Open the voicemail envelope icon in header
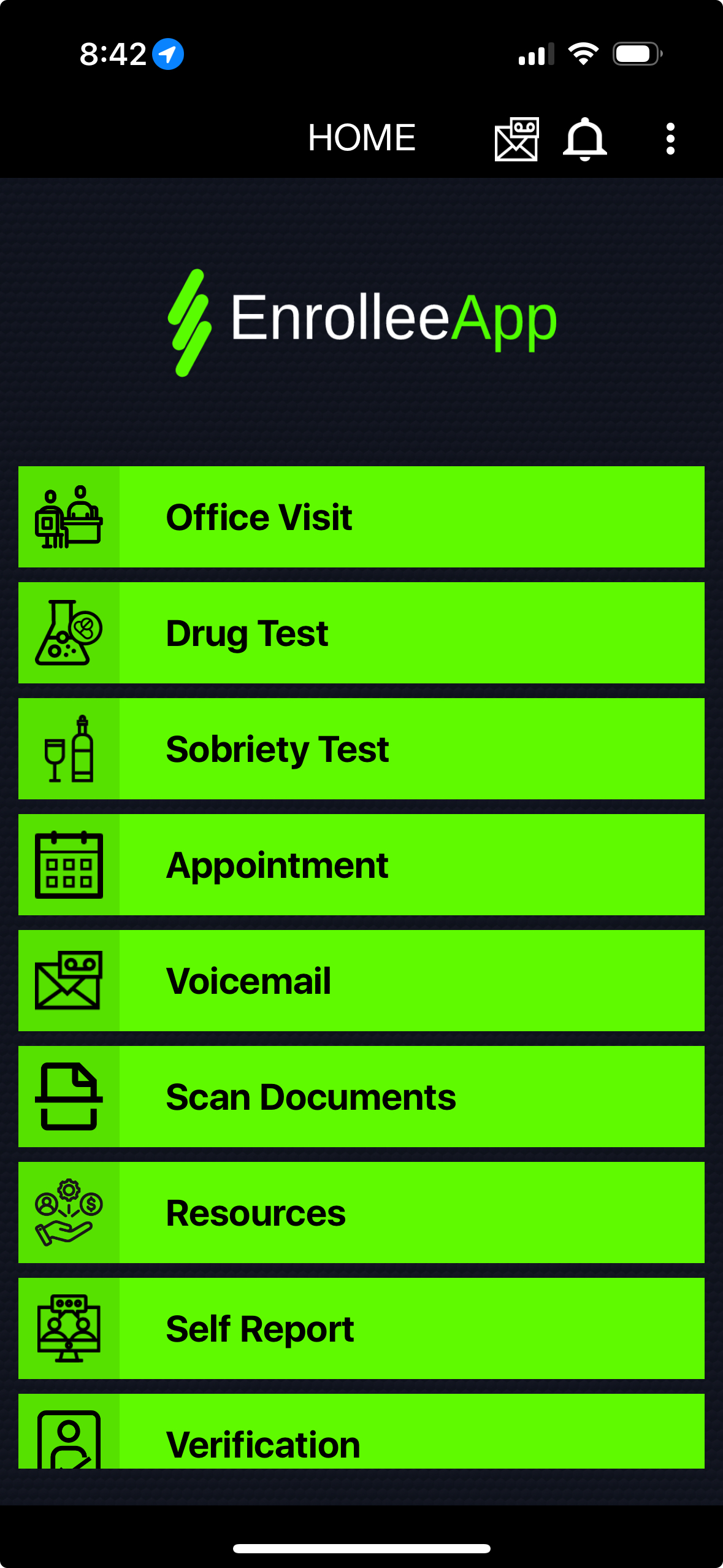This screenshot has width=723, height=1568. [516, 139]
